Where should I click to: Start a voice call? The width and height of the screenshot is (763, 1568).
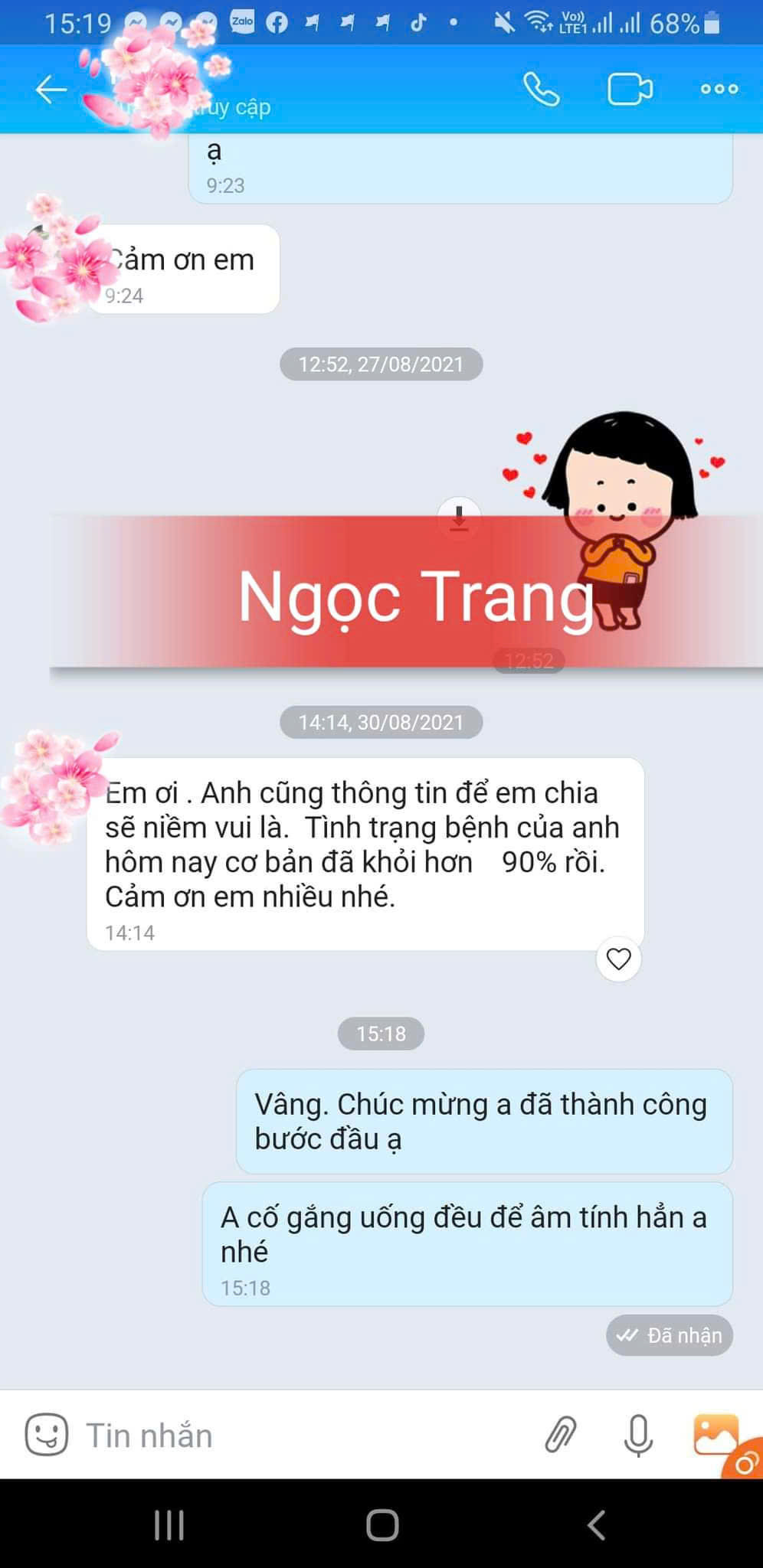pyautogui.click(x=542, y=90)
